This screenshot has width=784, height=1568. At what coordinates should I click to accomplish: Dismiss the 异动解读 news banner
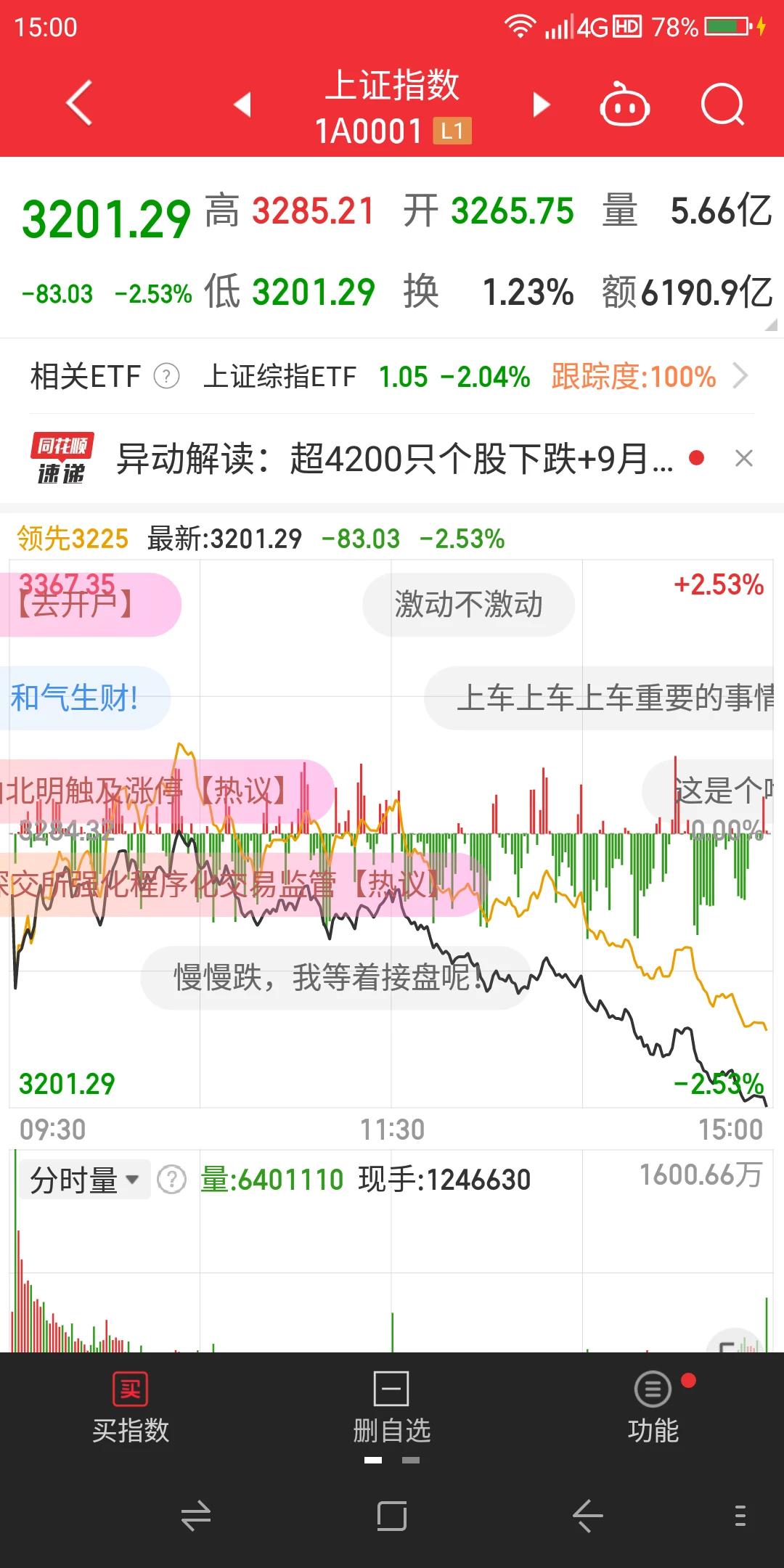coord(744,458)
